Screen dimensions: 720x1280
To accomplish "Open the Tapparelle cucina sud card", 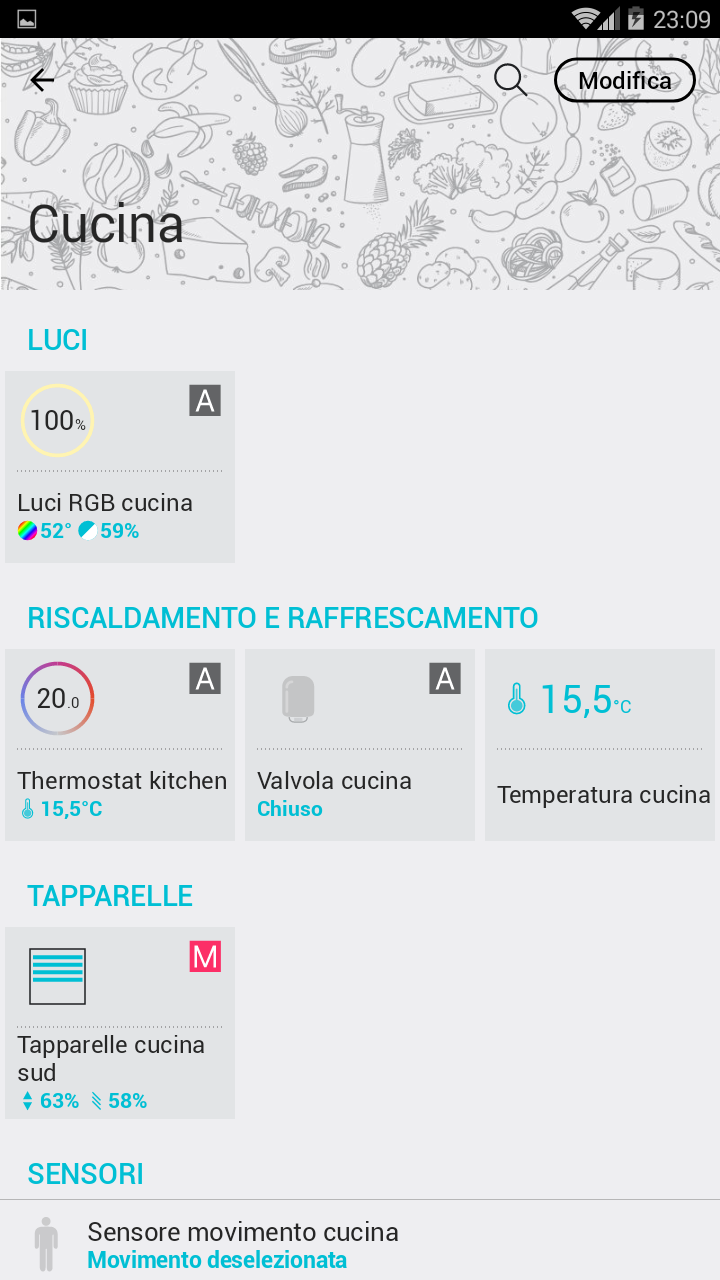I will 120,1023.
